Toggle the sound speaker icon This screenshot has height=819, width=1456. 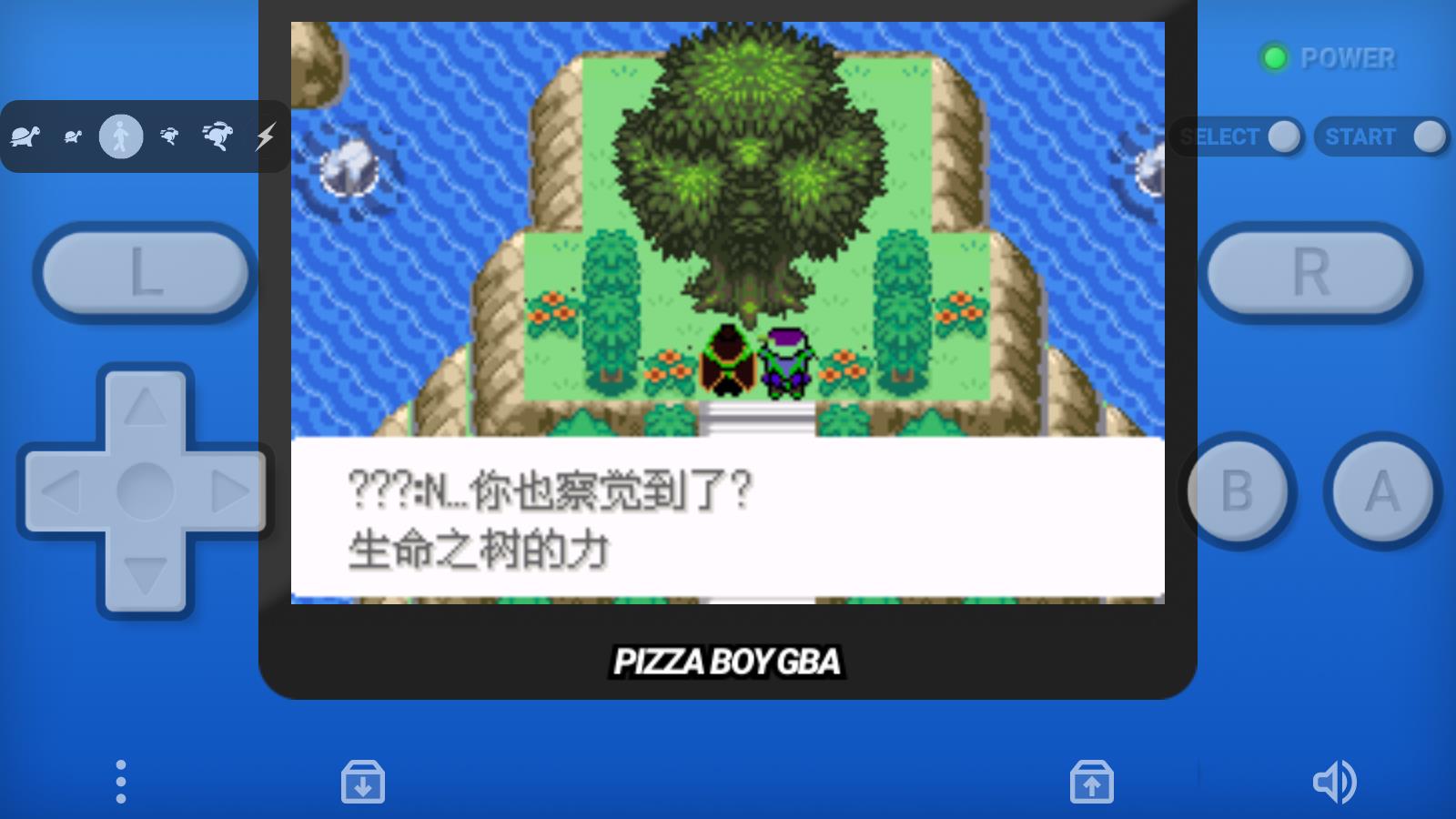[1334, 782]
